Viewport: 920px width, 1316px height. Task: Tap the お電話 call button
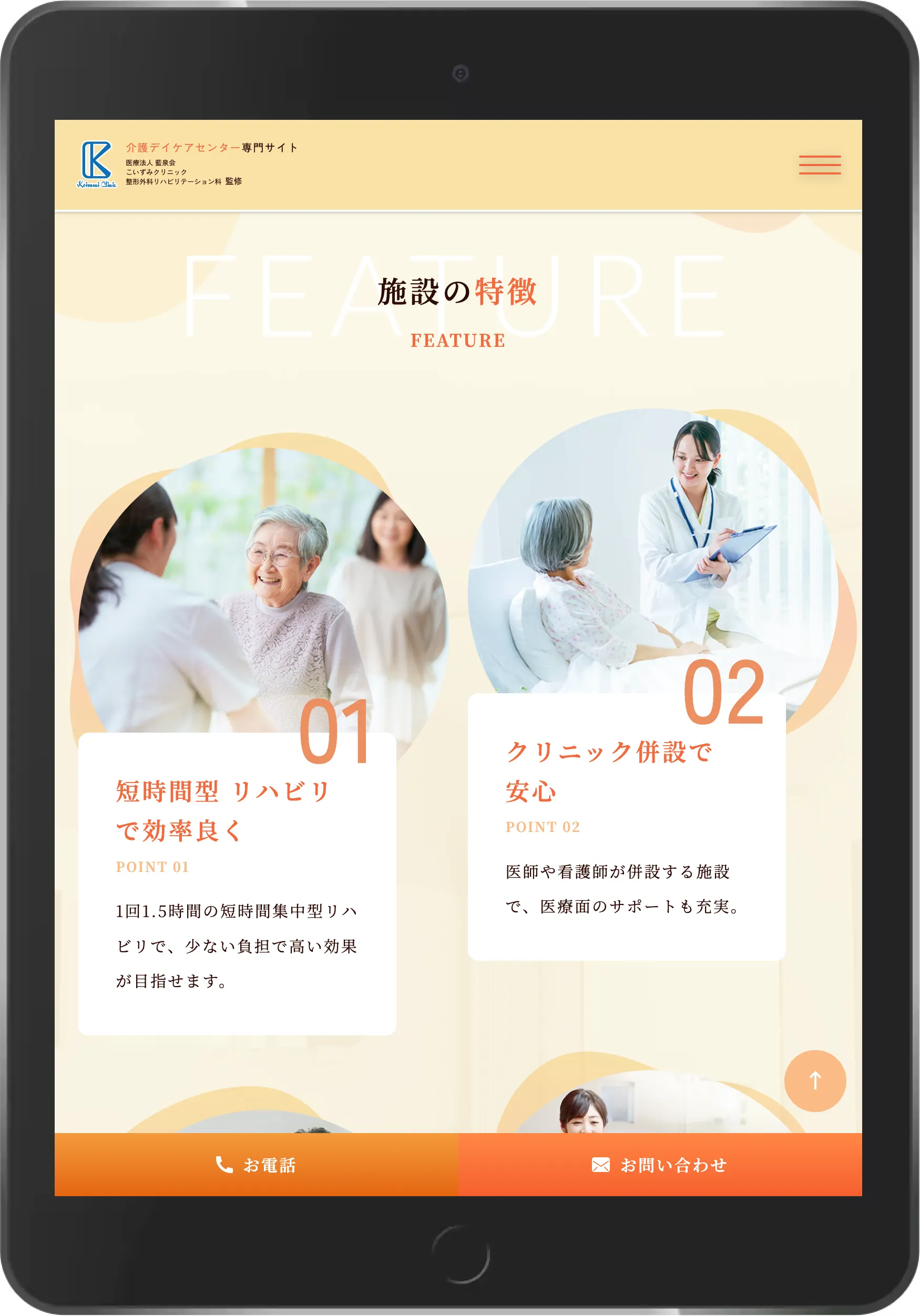pyautogui.click(x=256, y=1165)
